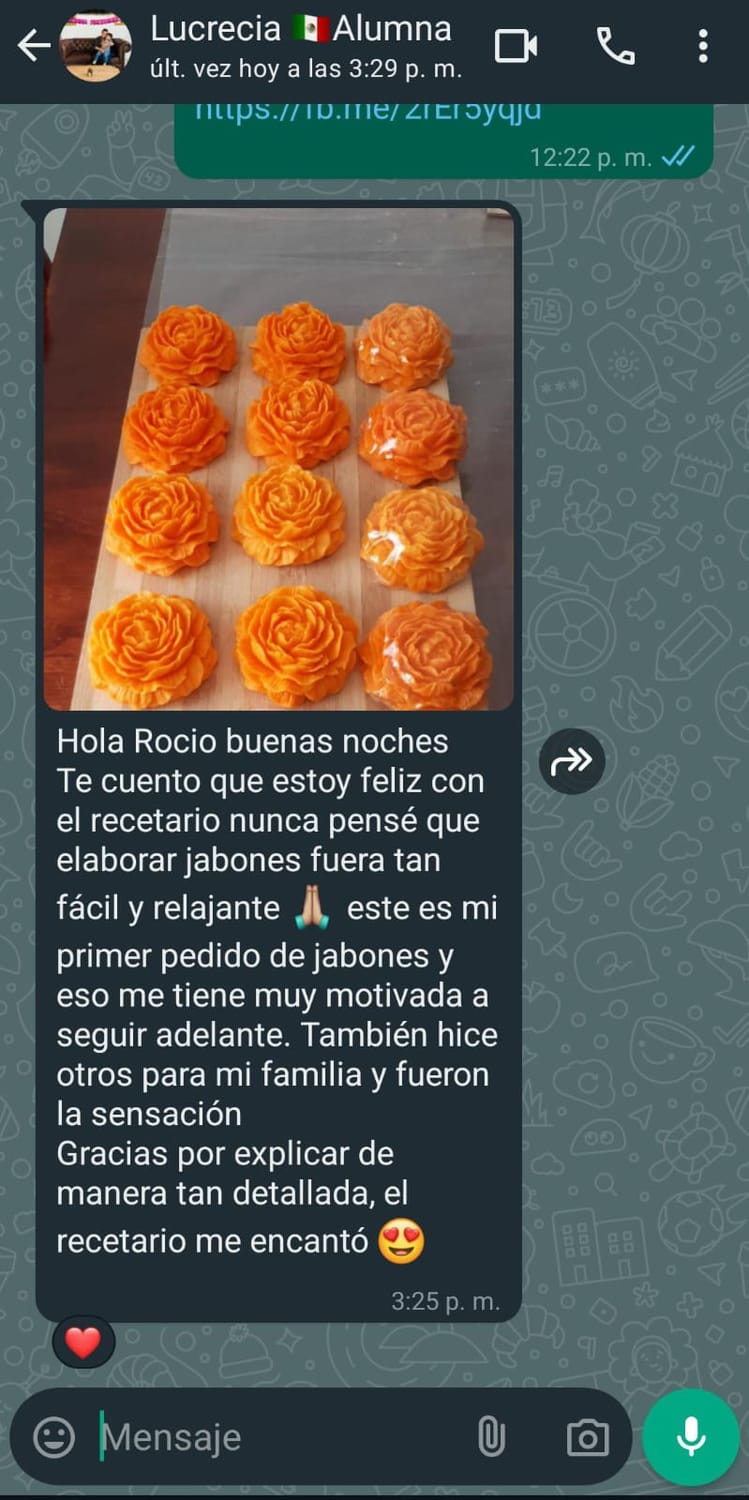This screenshot has height=1500, width=749.
Task: Open the camera from the message bar
Action: (587, 1438)
